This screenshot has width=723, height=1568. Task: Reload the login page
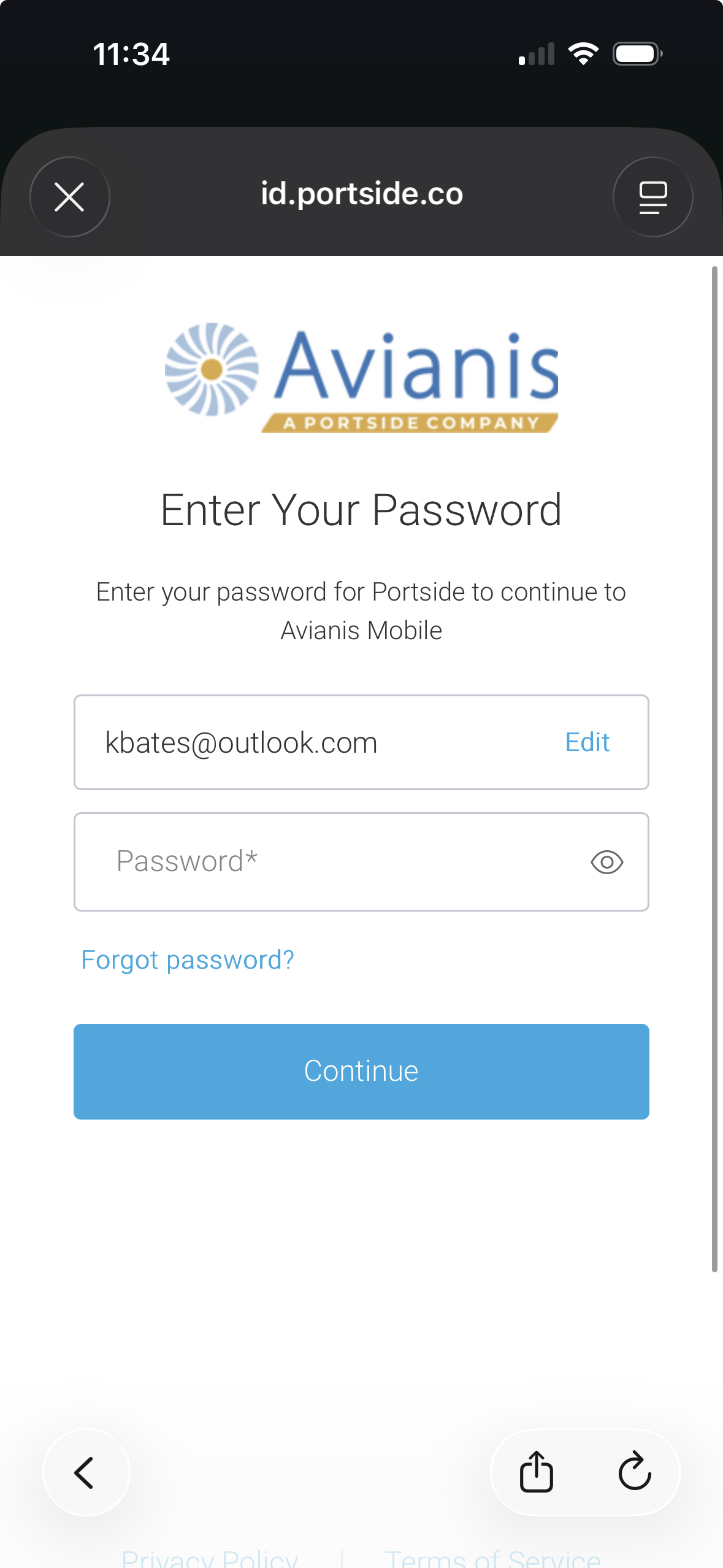pos(634,1472)
